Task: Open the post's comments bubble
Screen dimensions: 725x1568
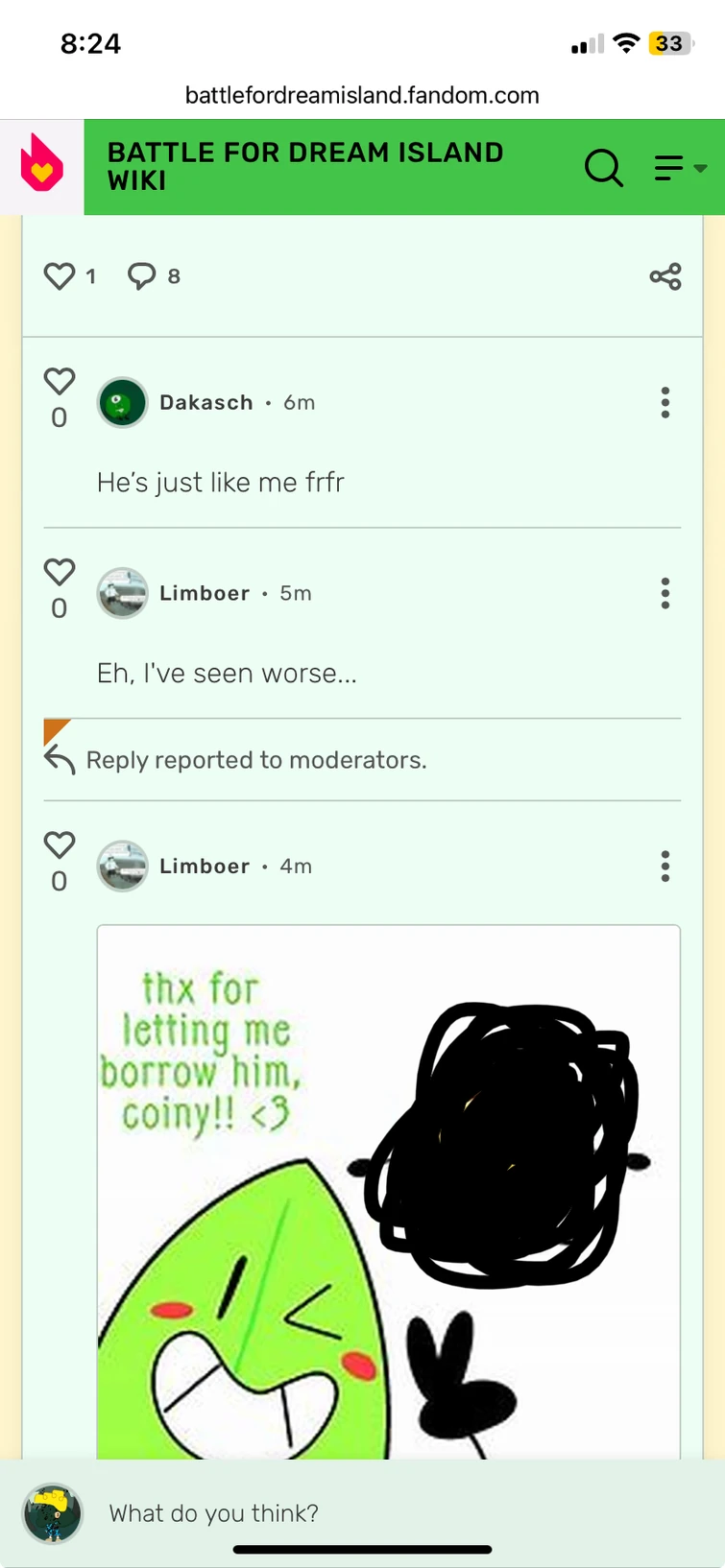Action: tap(142, 276)
